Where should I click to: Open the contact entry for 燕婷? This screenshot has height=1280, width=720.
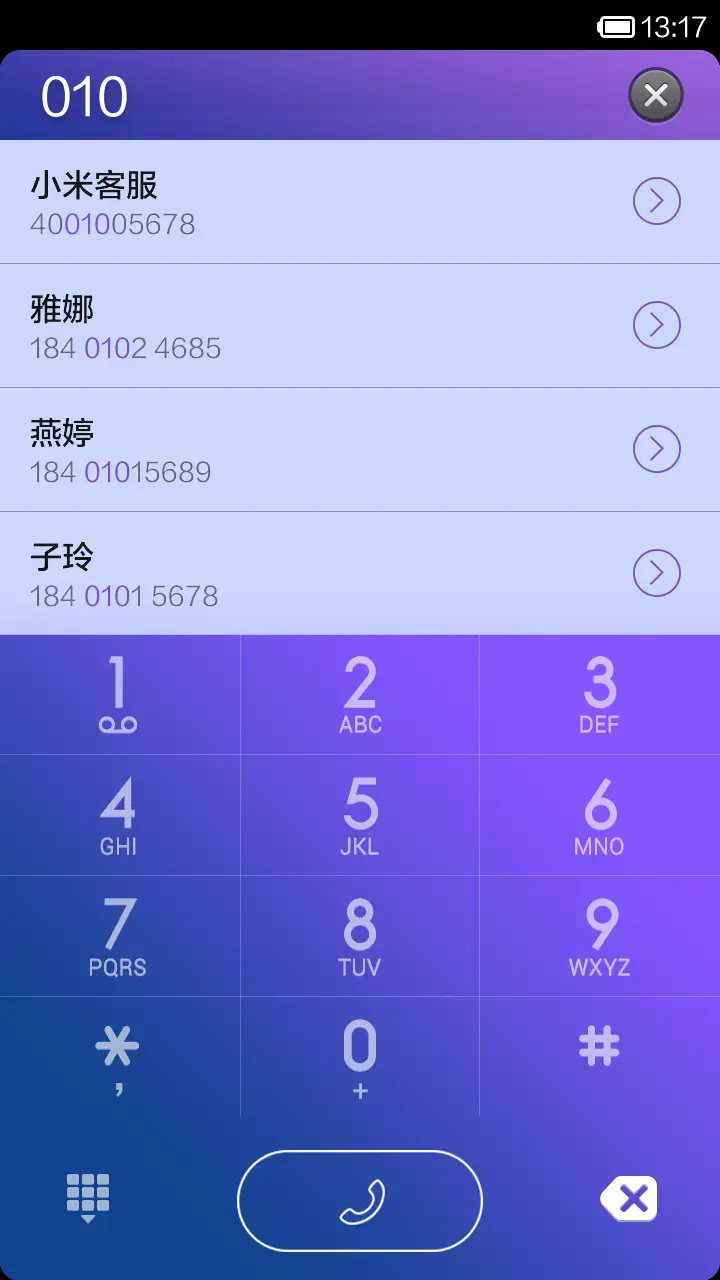[x=300, y=448]
